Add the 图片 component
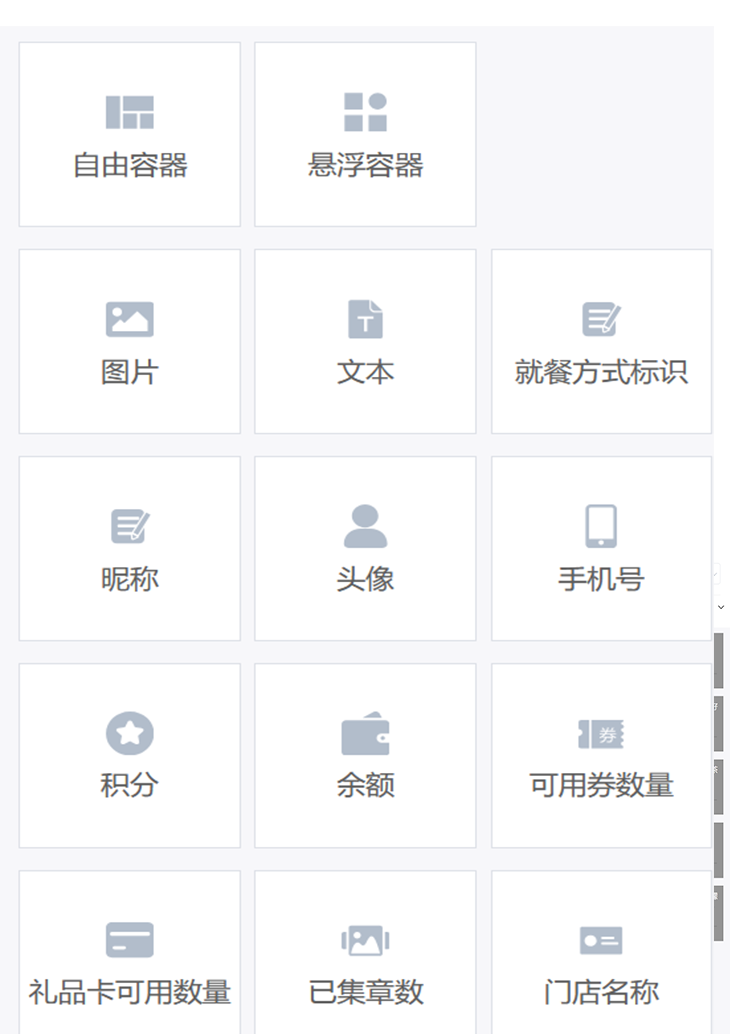730x1034 pixels. click(x=130, y=342)
